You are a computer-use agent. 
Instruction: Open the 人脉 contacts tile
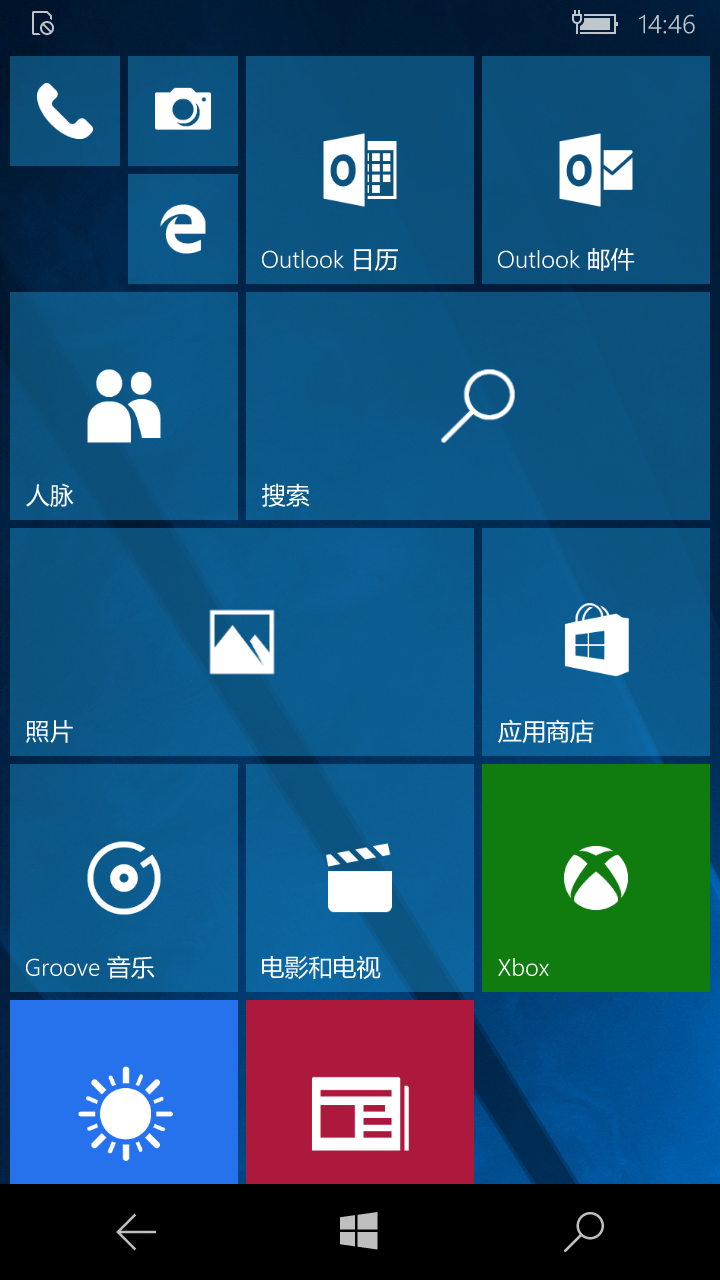click(x=124, y=406)
